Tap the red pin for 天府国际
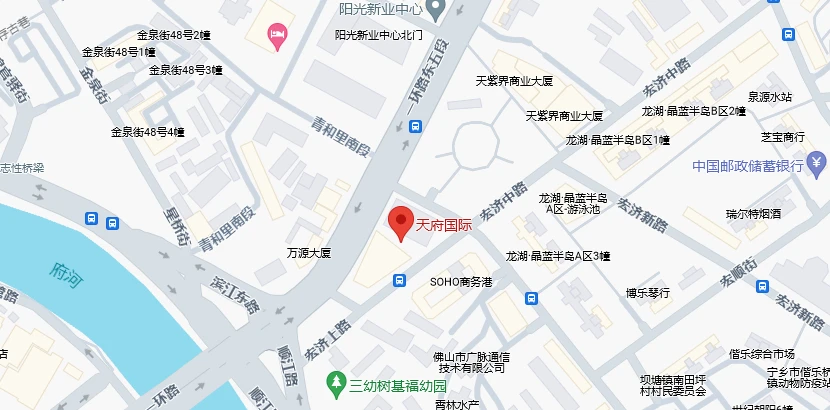 401,222
